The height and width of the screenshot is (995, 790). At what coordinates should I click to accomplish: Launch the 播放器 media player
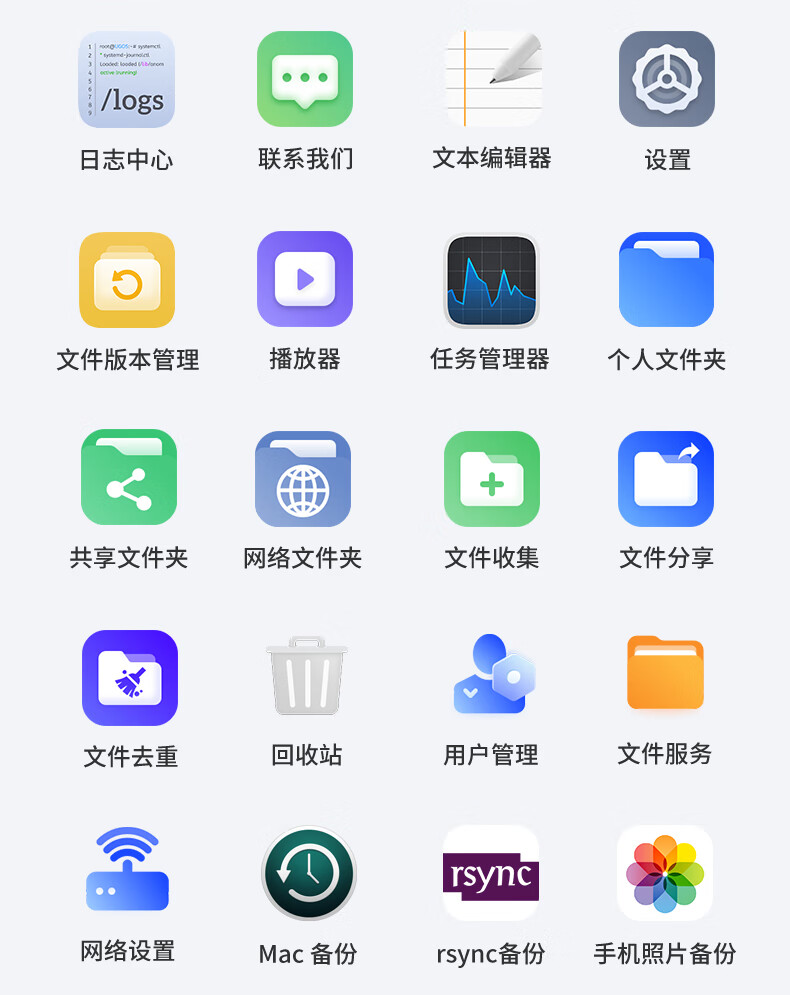coord(305,279)
